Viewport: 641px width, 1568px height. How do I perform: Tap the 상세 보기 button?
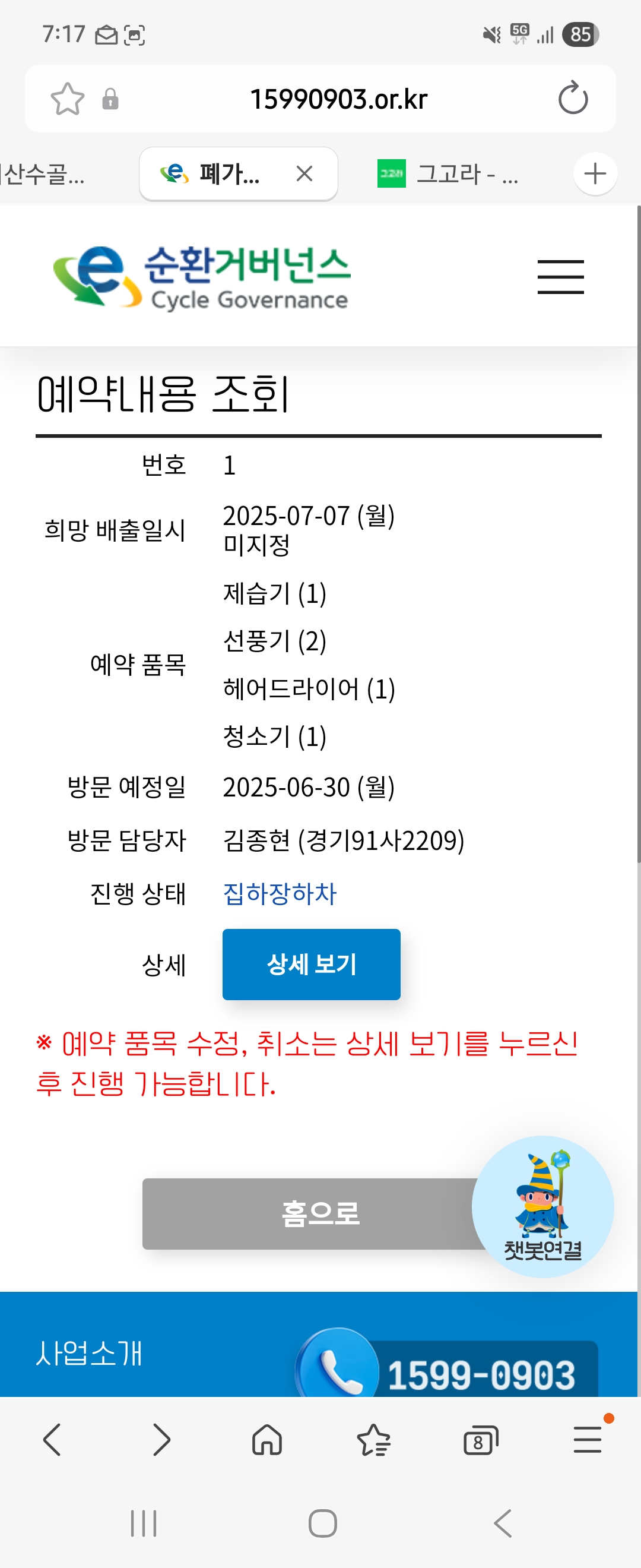coord(311,963)
